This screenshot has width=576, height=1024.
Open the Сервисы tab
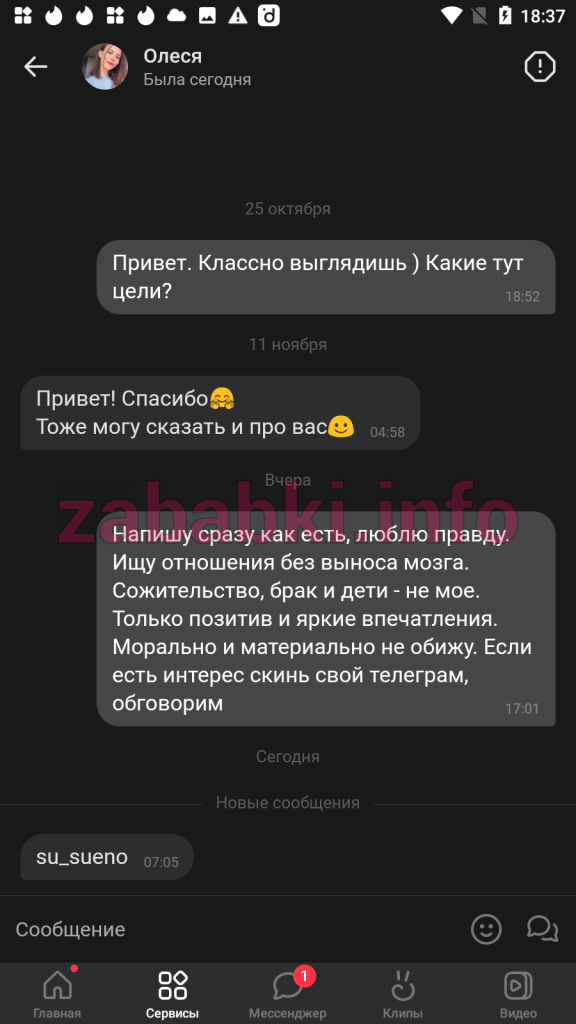172,993
